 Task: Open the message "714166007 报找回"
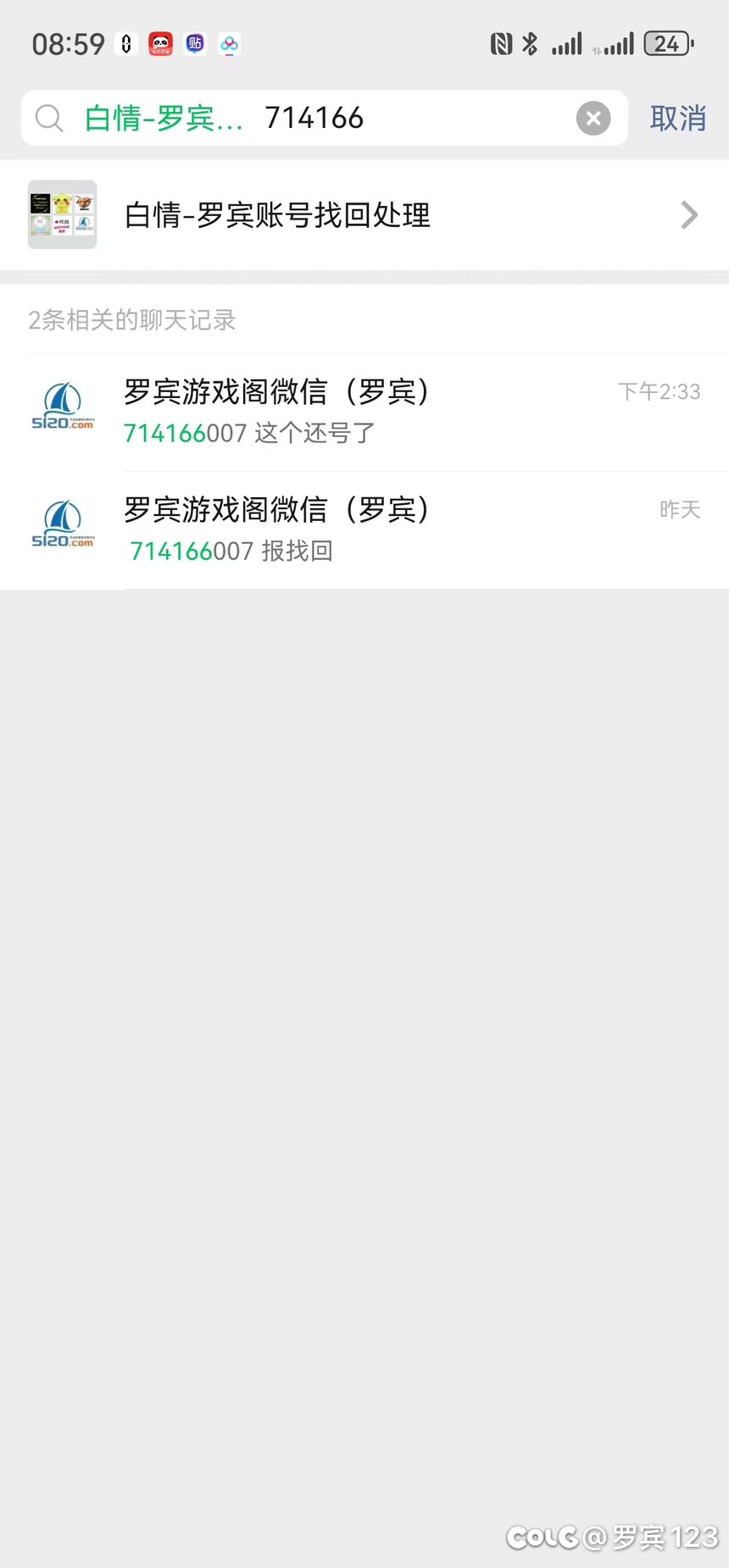[x=364, y=530]
